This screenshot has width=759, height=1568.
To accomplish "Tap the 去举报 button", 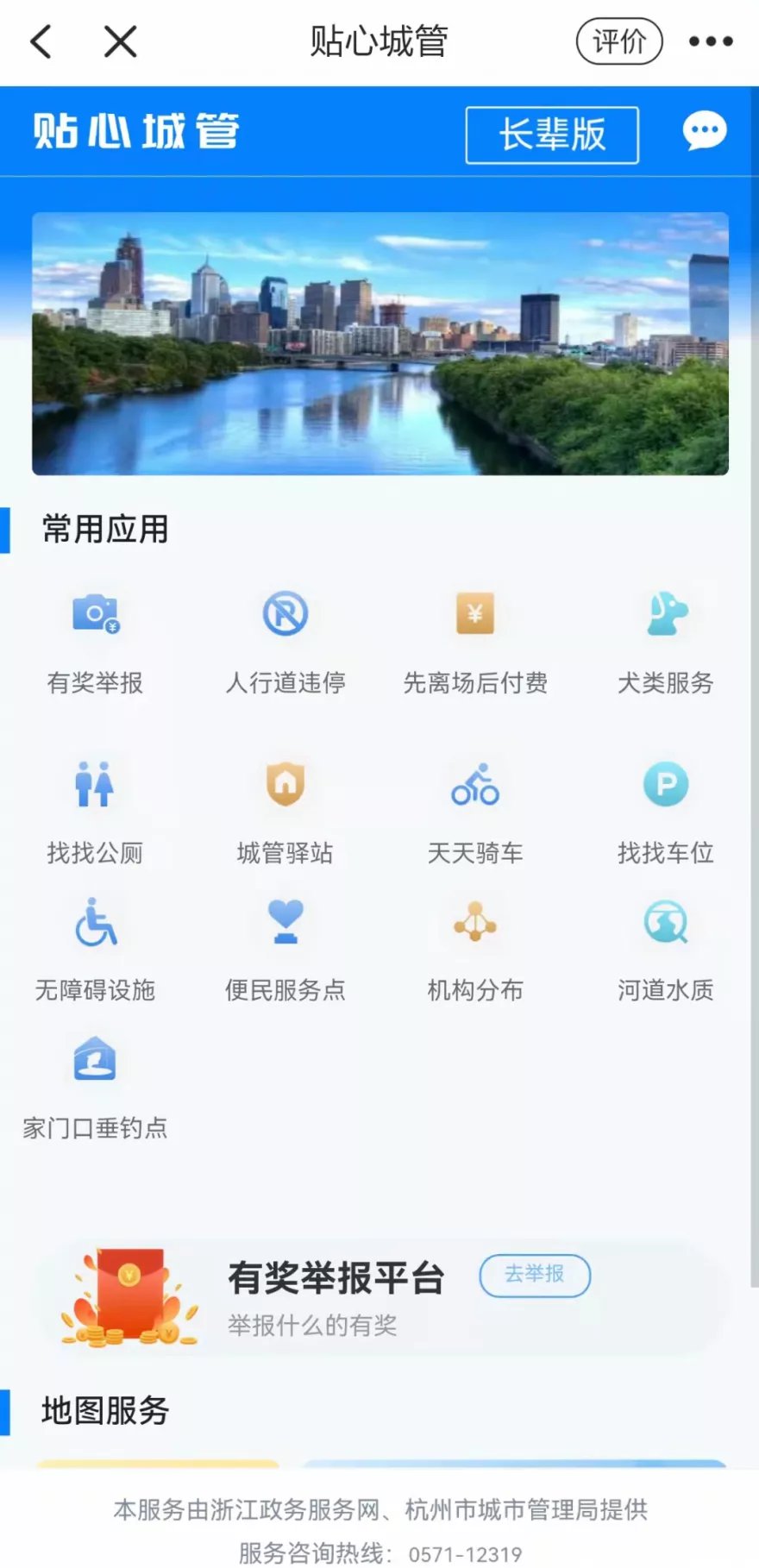I will pyautogui.click(x=535, y=1275).
